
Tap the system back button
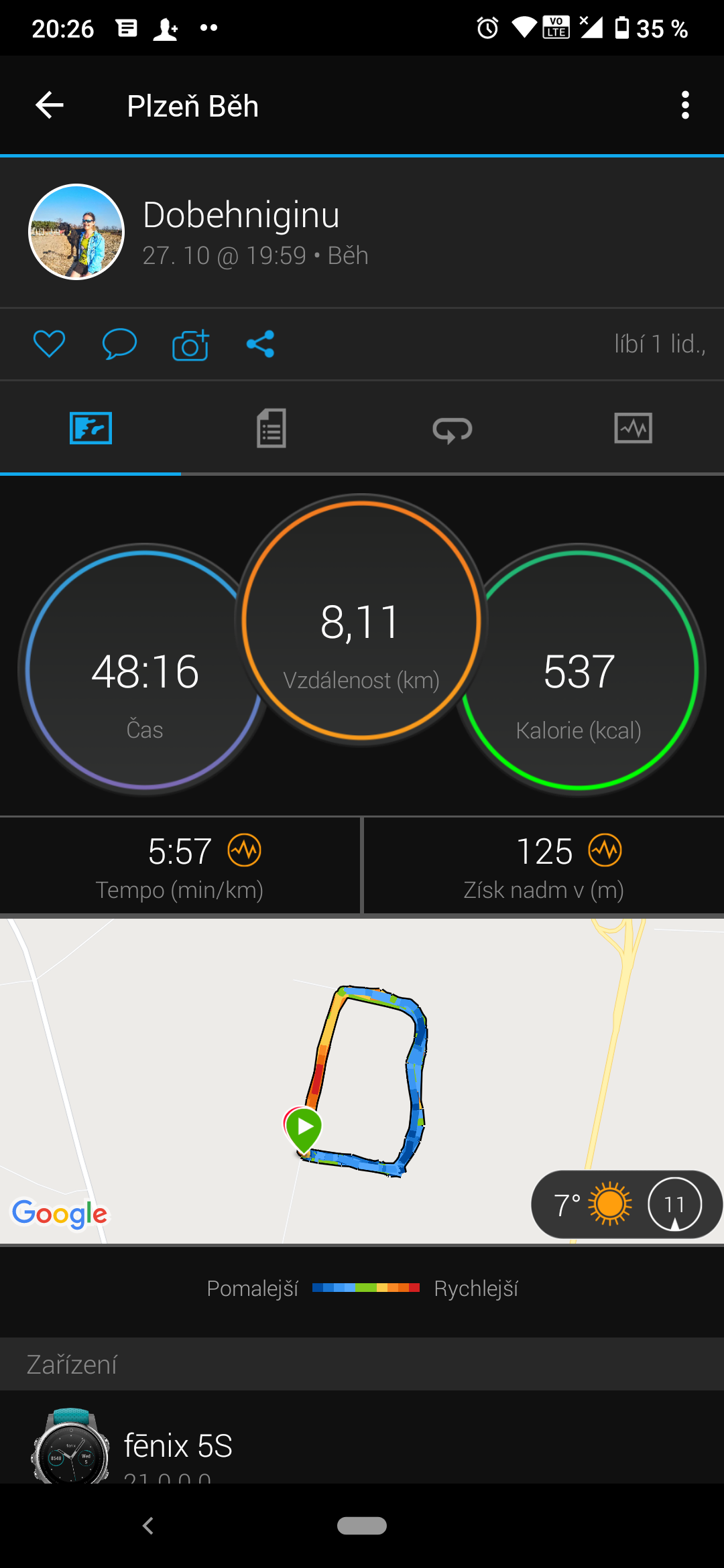[x=148, y=1526]
